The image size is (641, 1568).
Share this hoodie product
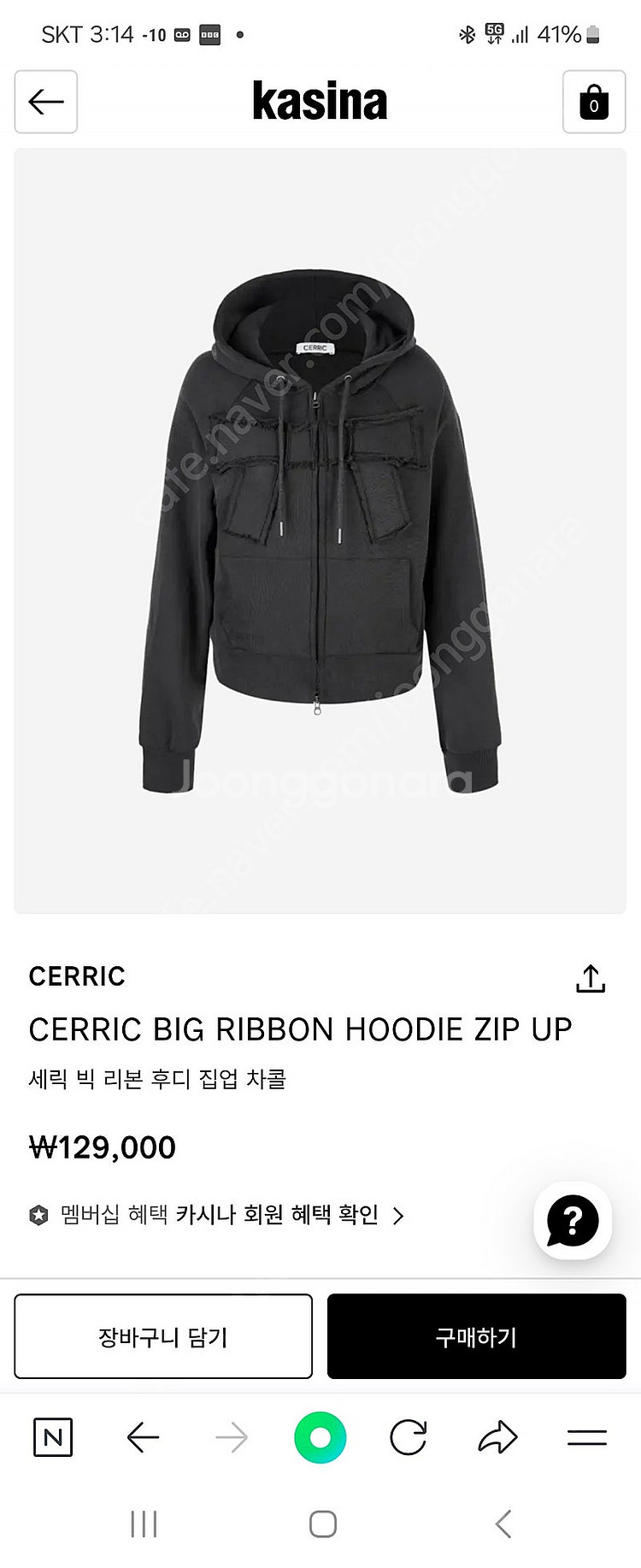(590, 979)
